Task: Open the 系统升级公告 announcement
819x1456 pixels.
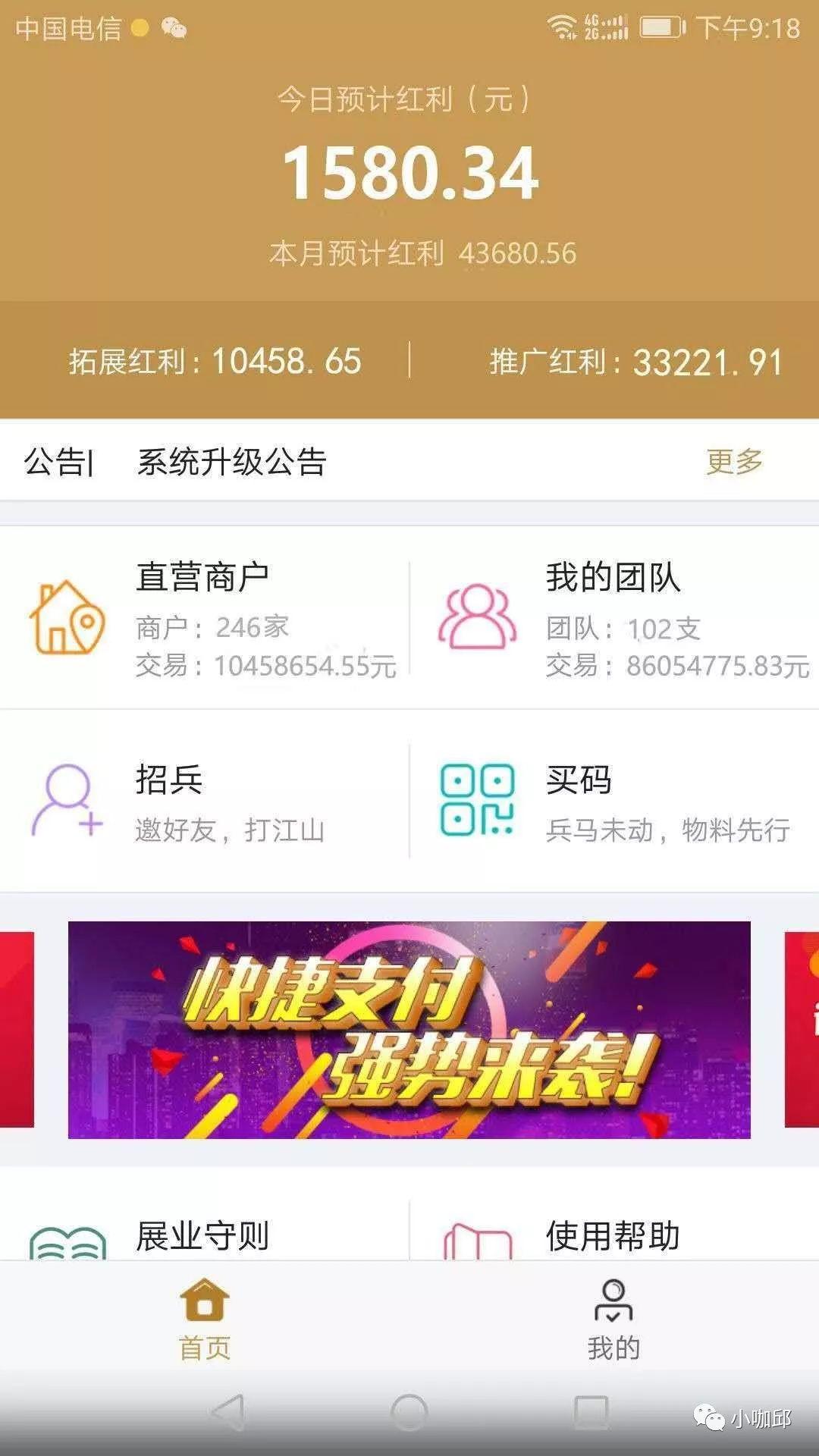Action: coord(231,461)
